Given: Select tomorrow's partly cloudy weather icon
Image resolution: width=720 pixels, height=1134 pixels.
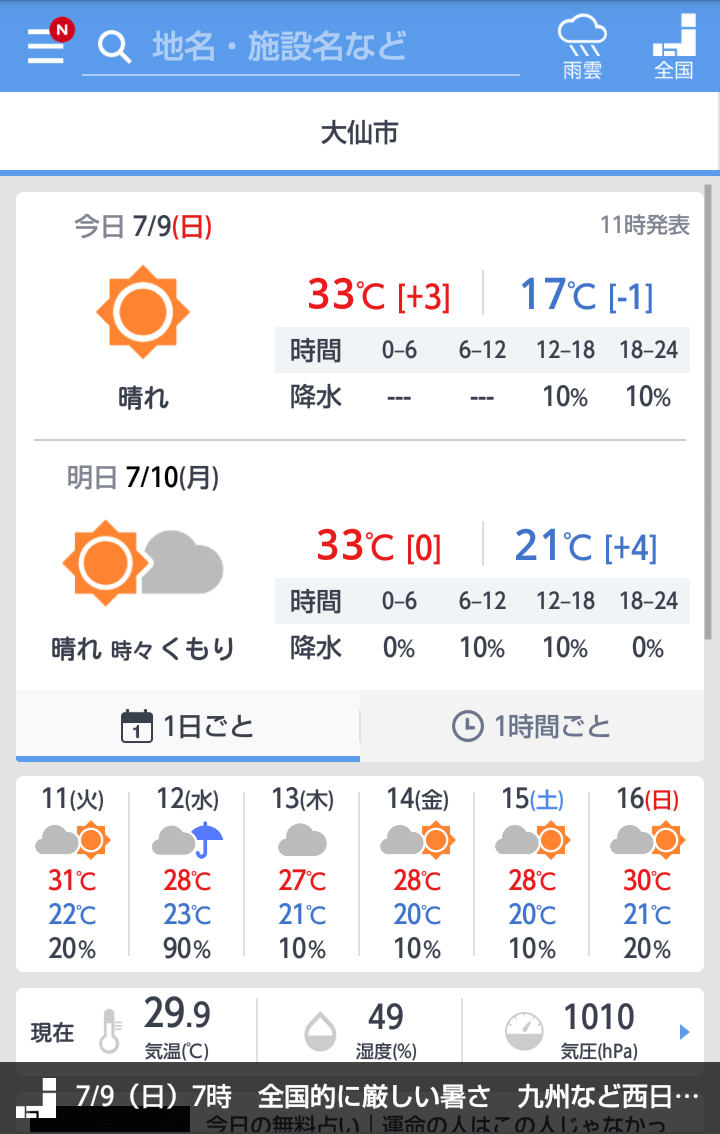Looking at the screenshot, I should pyautogui.click(x=142, y=562).
